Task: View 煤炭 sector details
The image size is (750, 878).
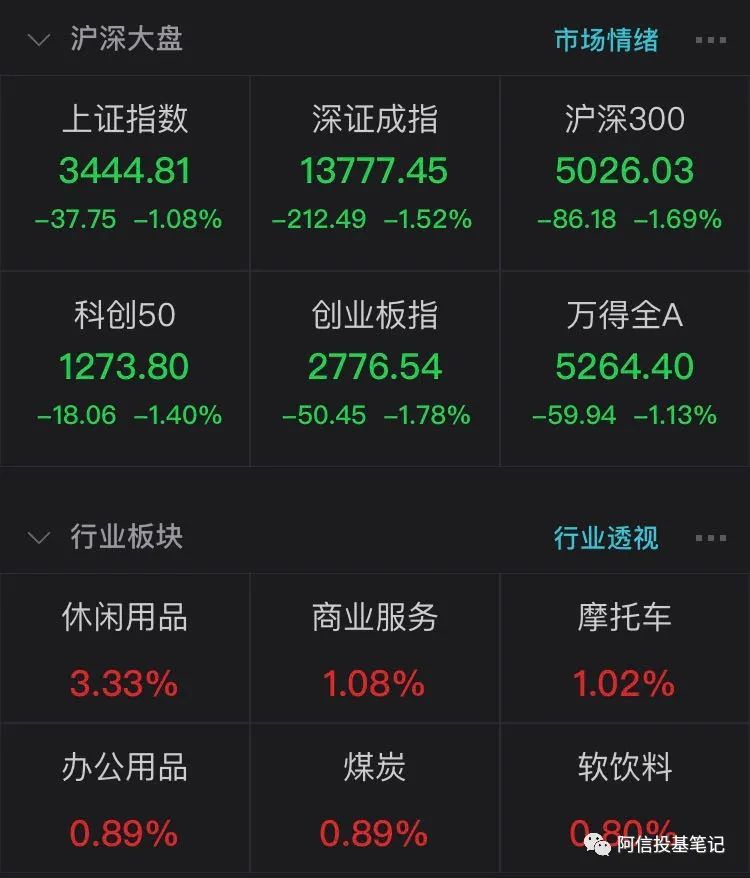Action: (375, 798)
